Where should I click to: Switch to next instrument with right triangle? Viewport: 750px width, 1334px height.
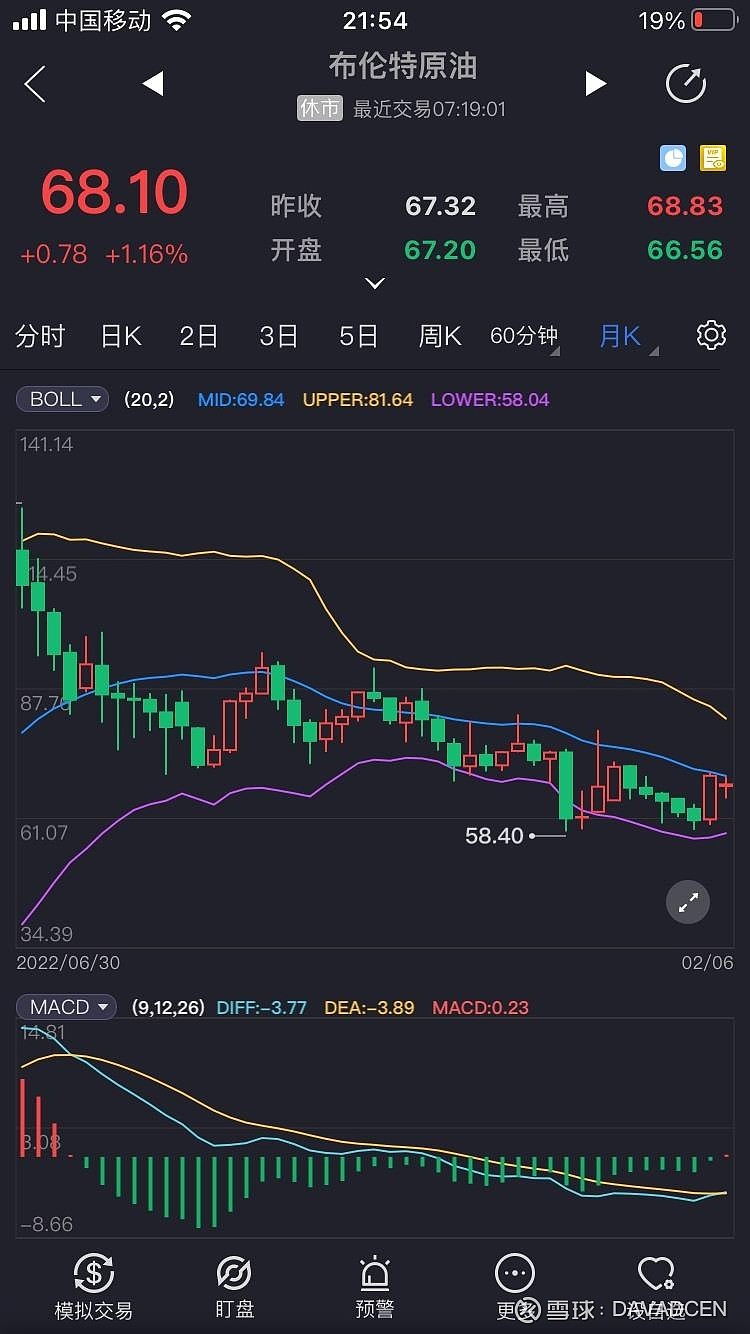[x=596, y=84]
